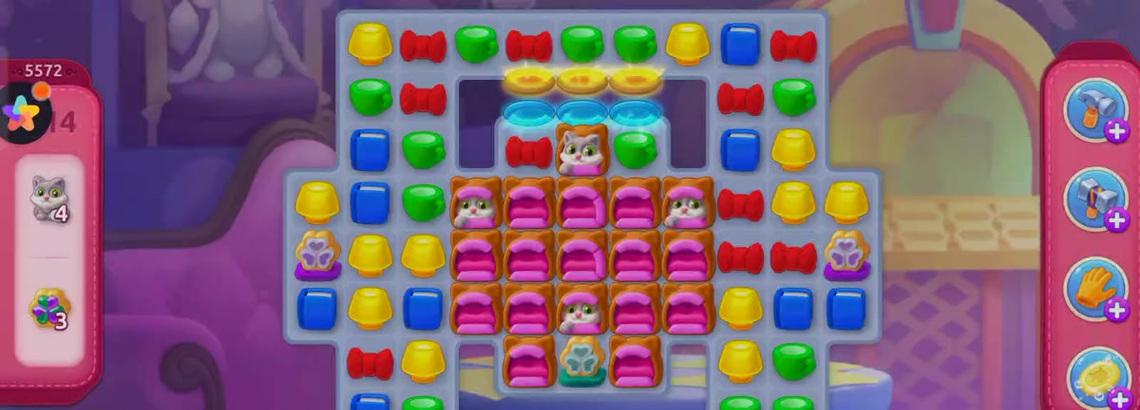
Task: Open the star rewards icon
Action: [22, 113]
